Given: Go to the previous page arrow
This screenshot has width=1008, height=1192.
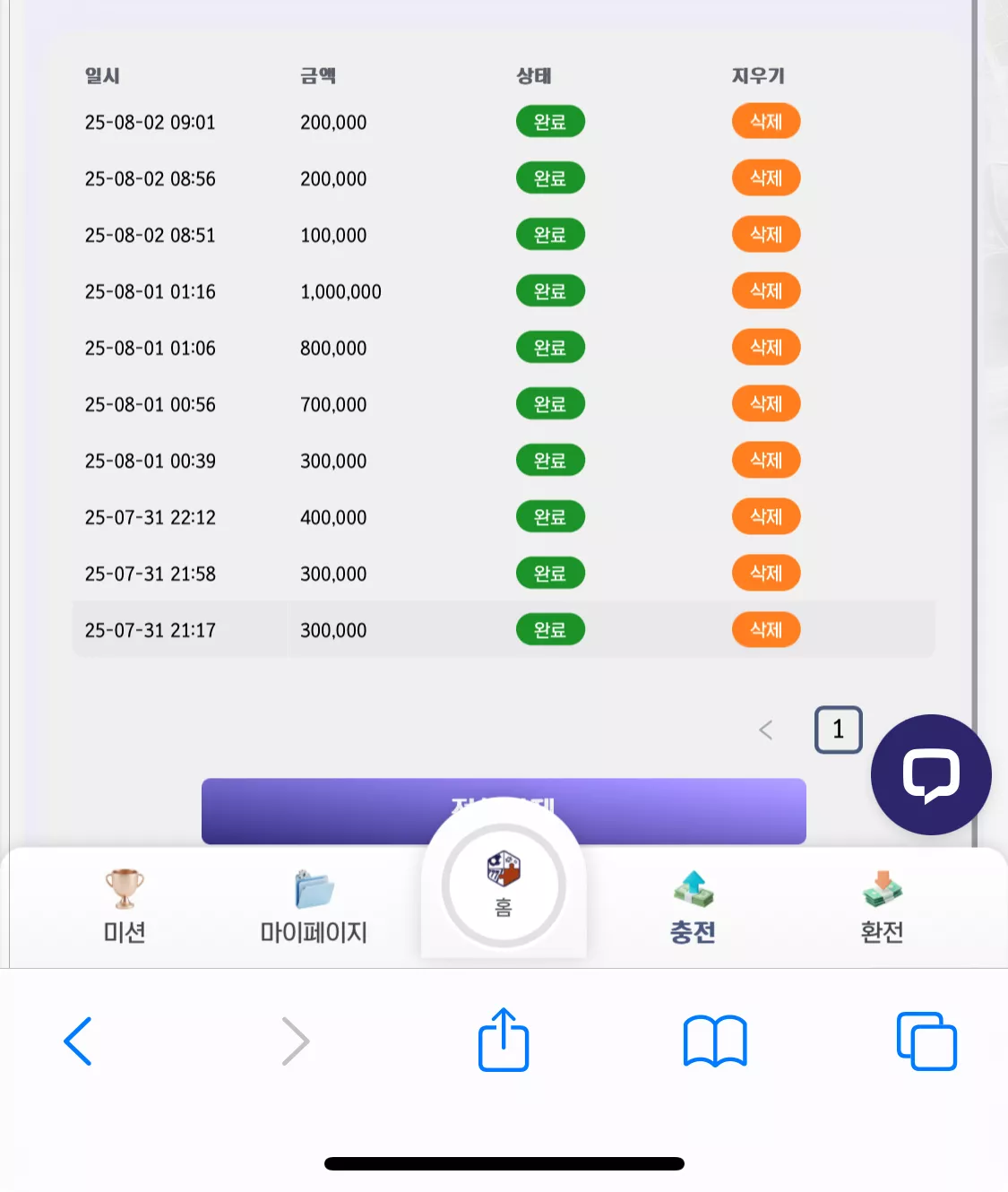Looking at the screenshot, I should [x=765, y=730].
